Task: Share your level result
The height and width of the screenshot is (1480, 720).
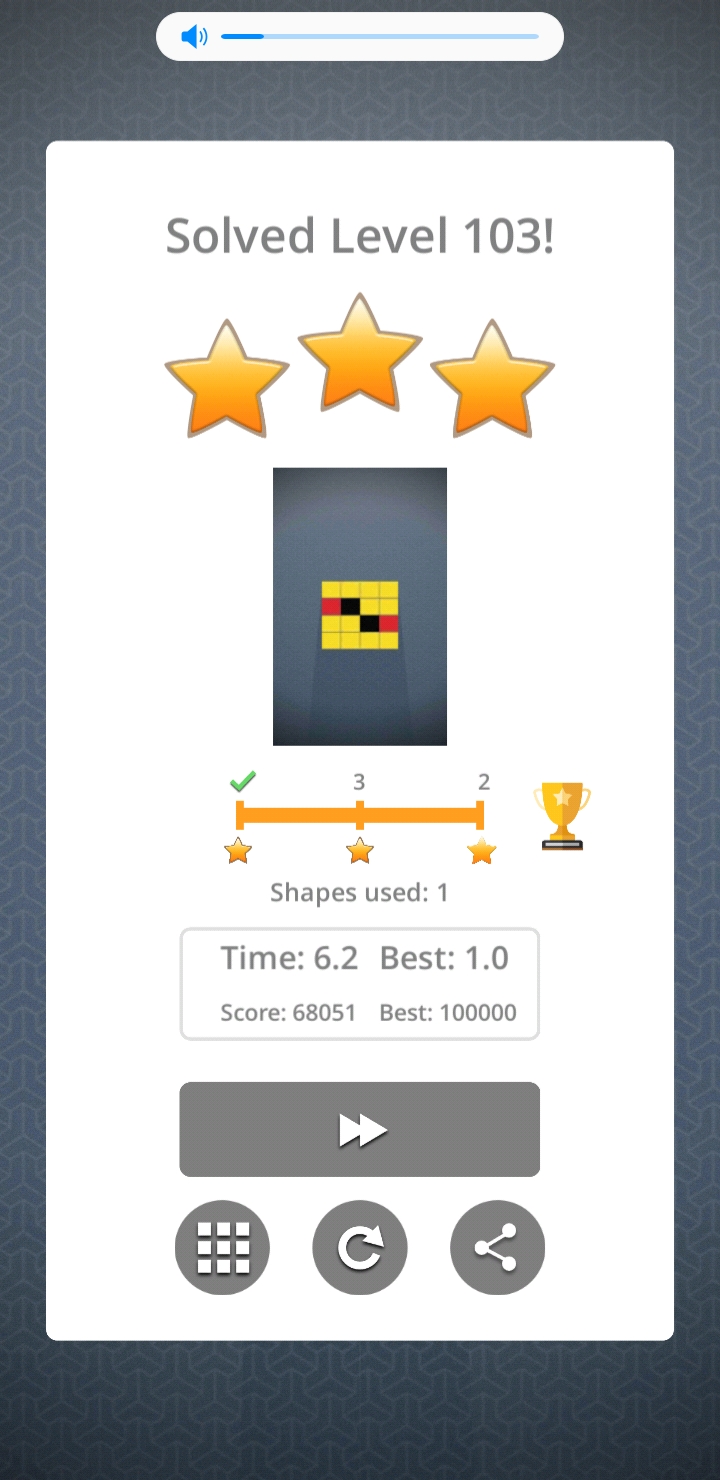Action: tap(497, 1247)
